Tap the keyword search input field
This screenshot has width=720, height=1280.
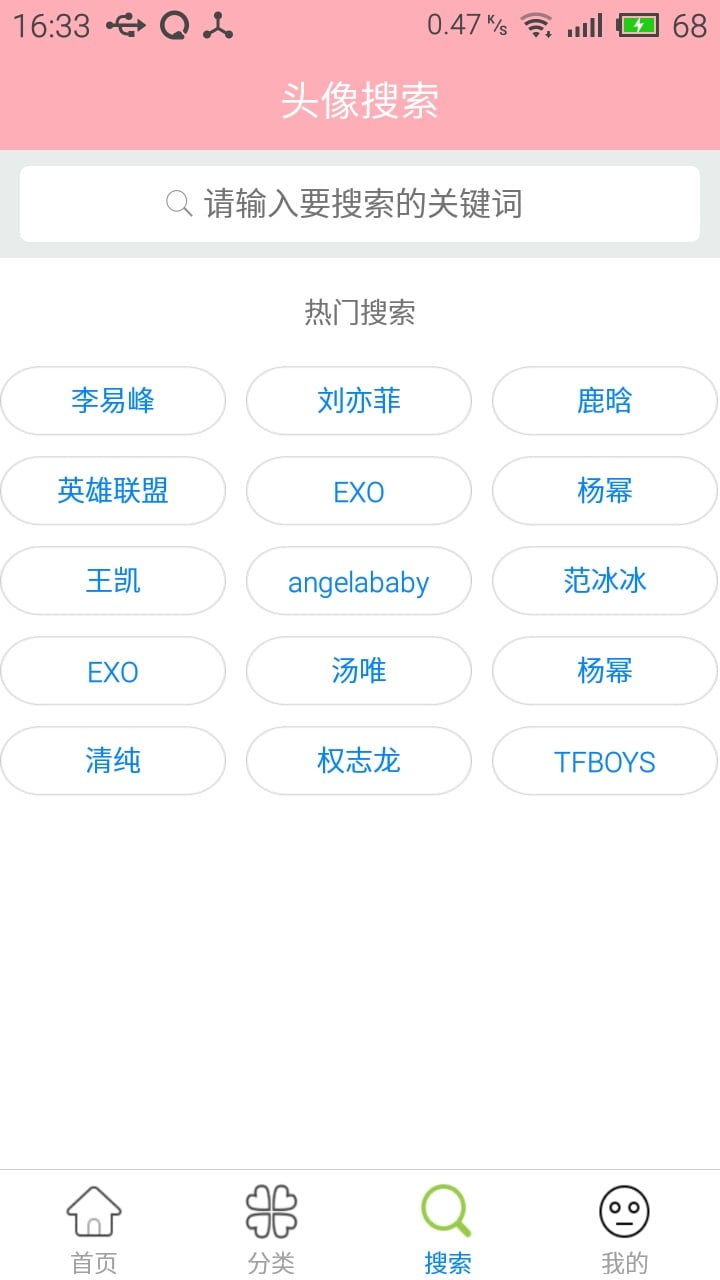click(360, 204)
